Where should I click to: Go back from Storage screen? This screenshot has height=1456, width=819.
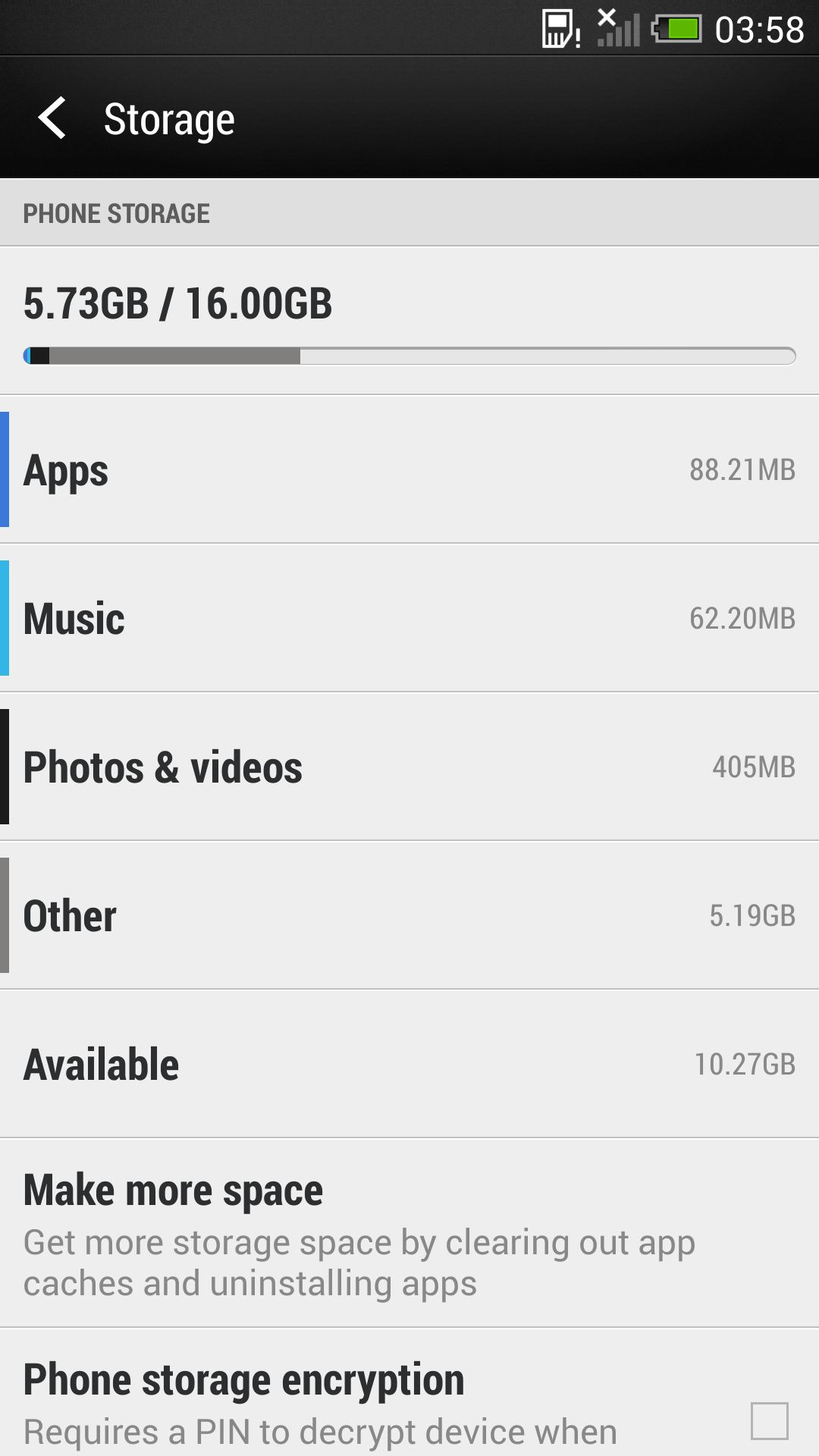click(x=52, y=118)
